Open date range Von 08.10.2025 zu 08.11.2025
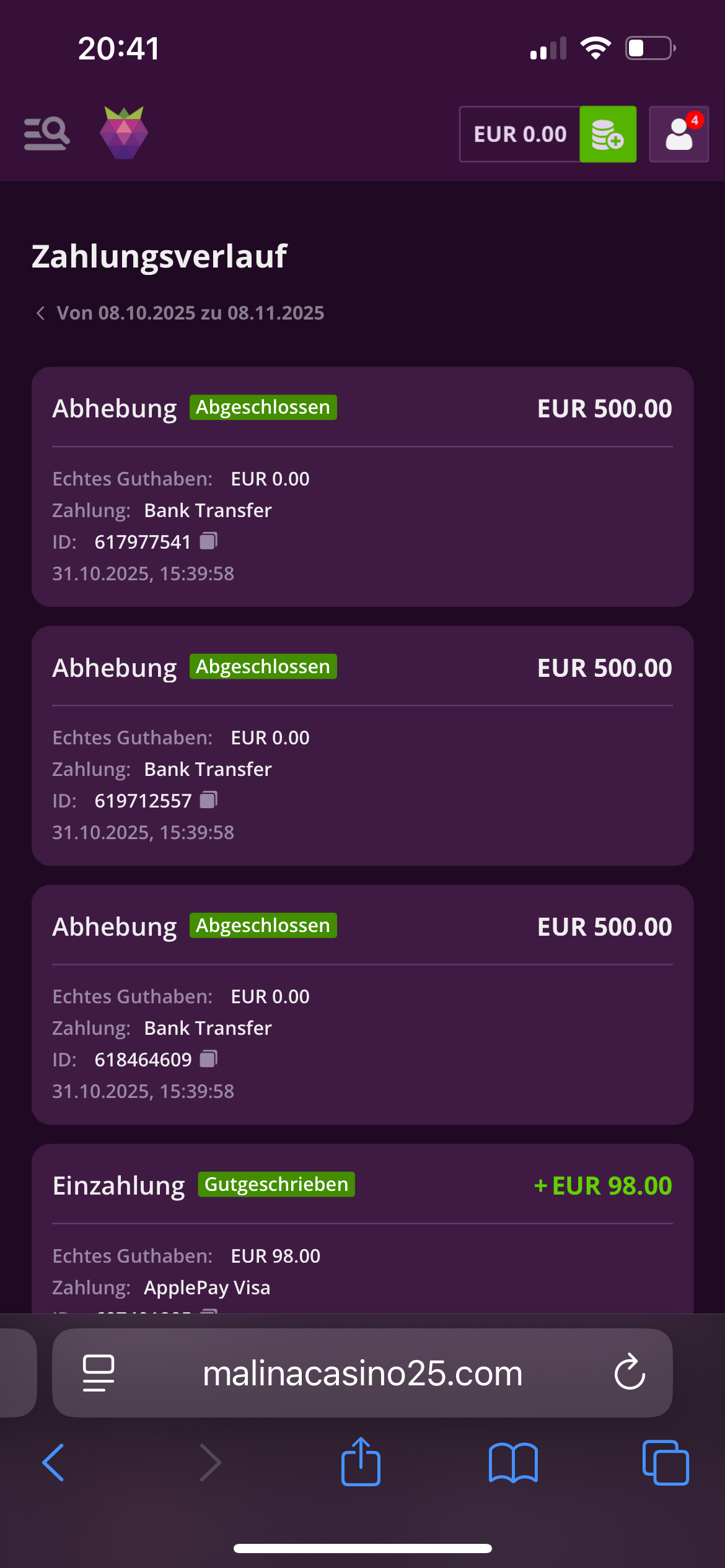This screenshot has height=1568, width=725. tap(180, 313)
